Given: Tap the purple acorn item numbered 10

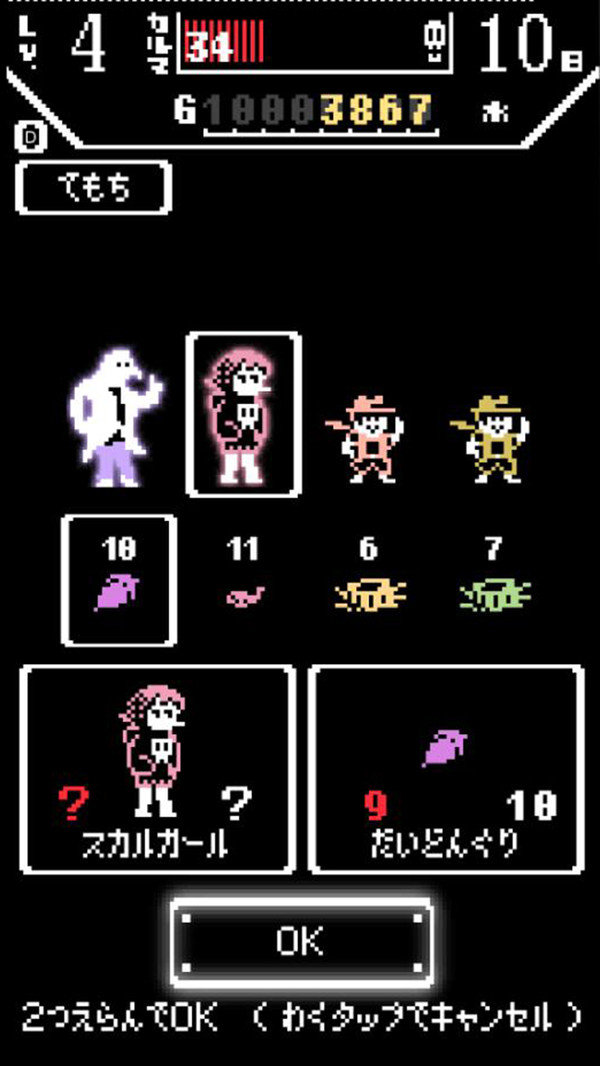Looking at the screenshot, I should point(119,581).
